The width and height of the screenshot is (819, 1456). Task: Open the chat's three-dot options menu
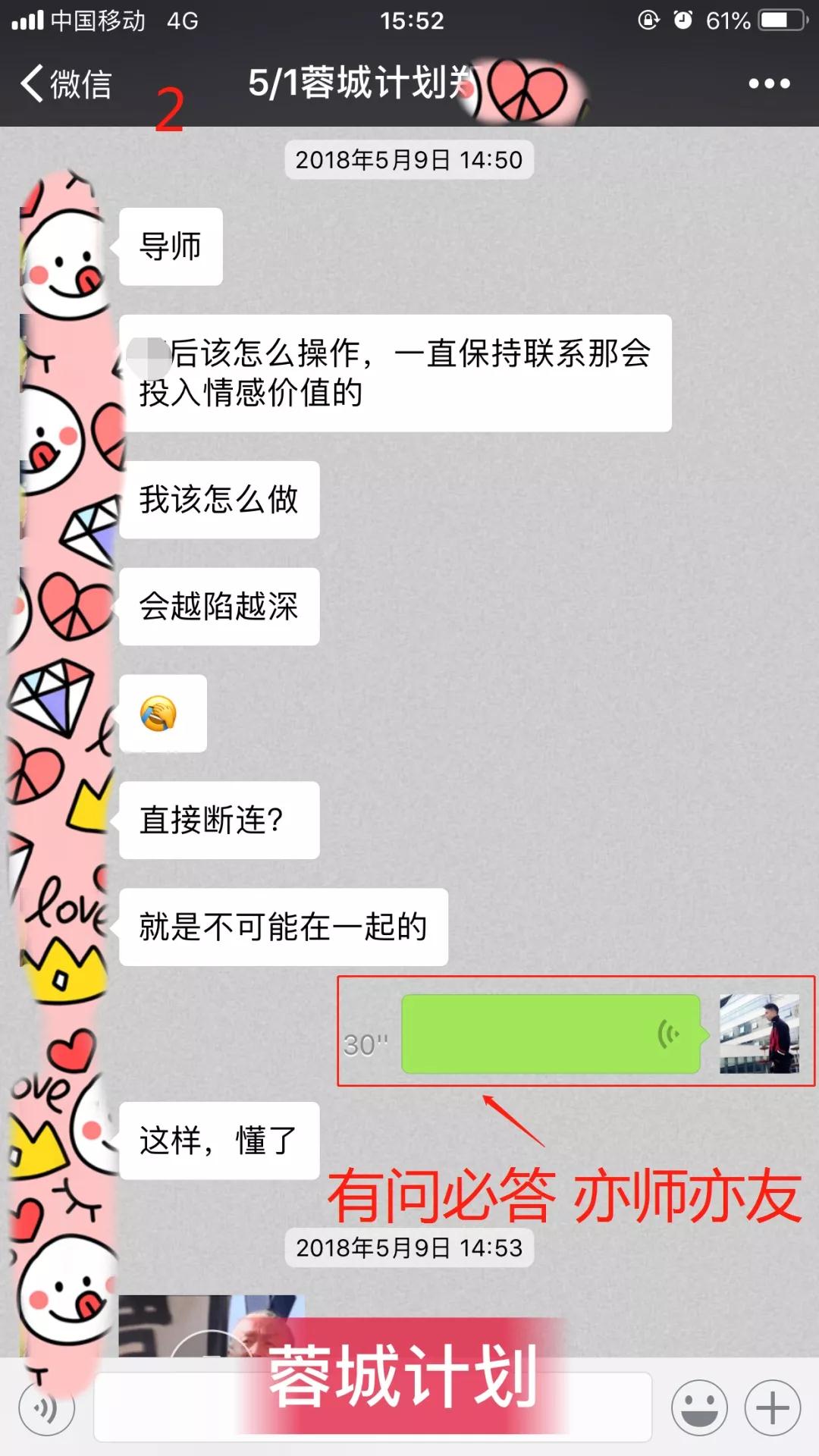[769, 83]
